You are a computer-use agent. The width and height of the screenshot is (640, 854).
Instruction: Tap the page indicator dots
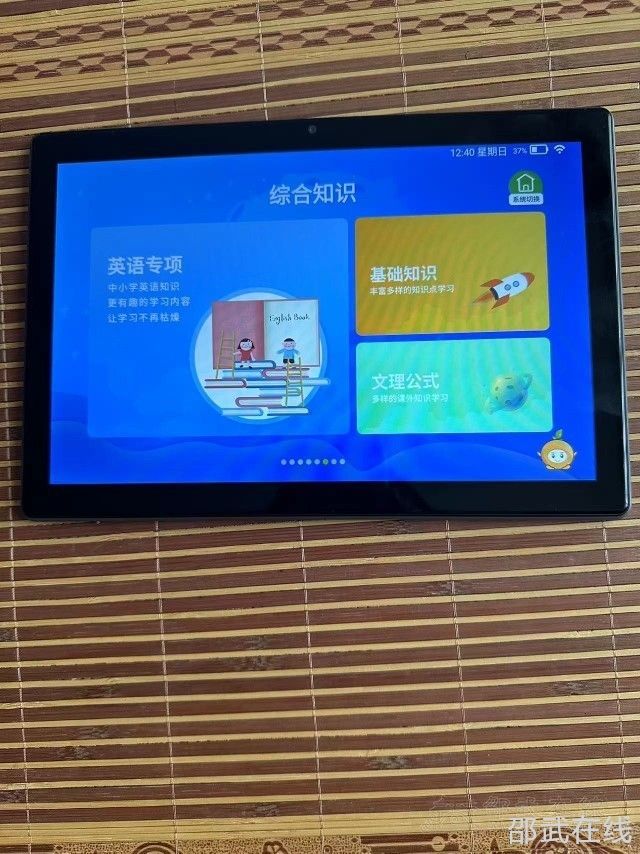[x=312, y=462]
